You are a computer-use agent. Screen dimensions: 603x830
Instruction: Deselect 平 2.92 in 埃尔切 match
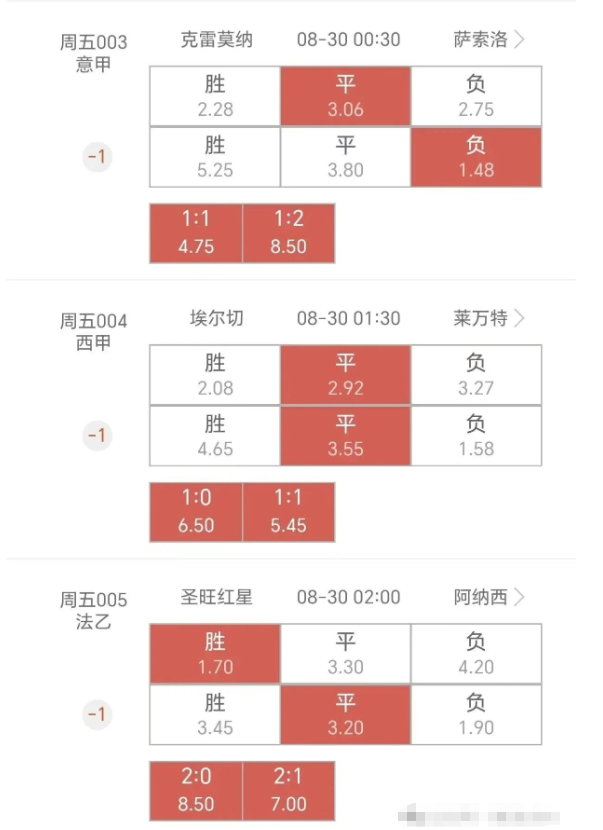[346, 375]
